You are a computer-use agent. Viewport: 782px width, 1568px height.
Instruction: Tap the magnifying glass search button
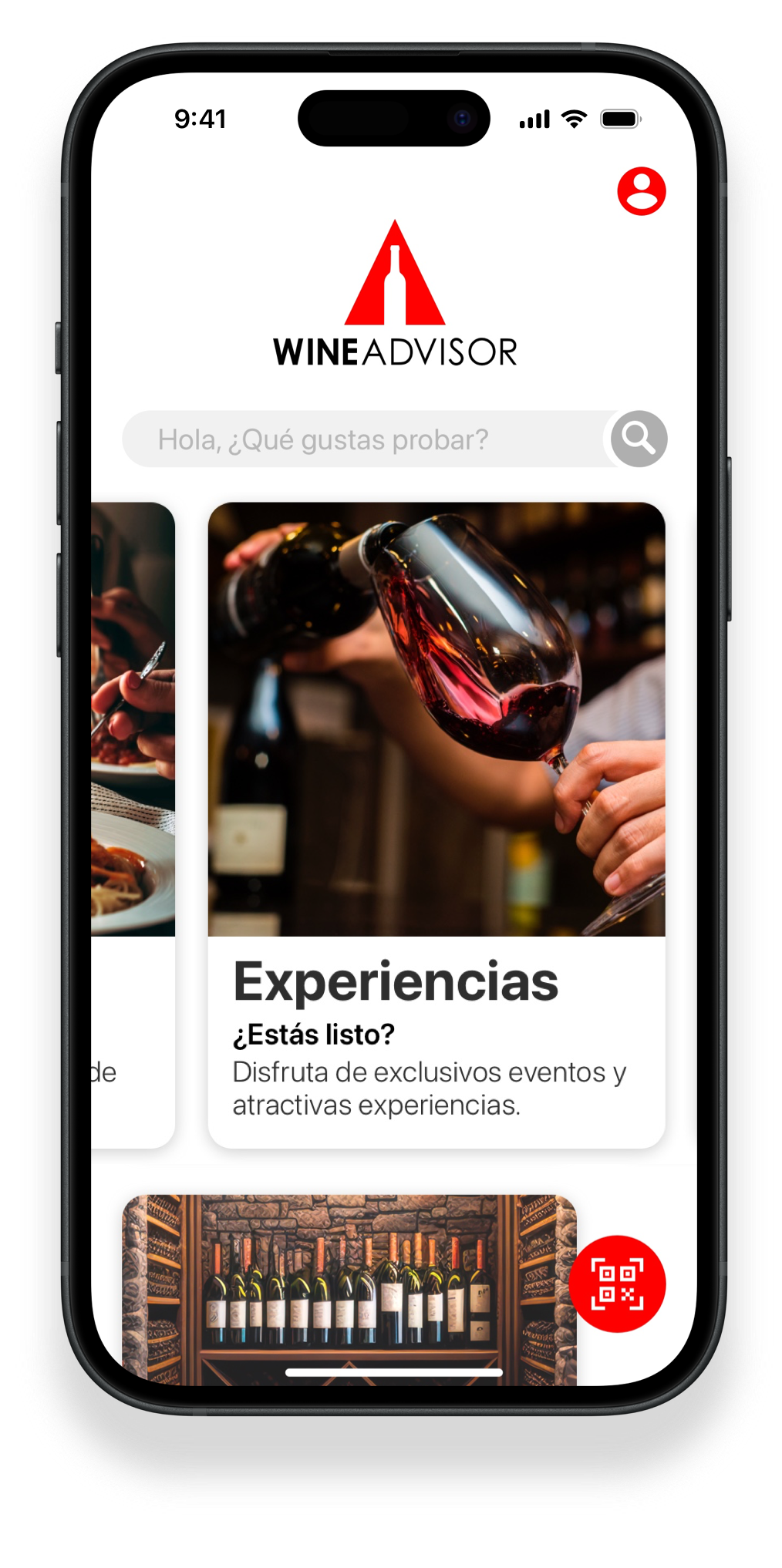[639, 439]
